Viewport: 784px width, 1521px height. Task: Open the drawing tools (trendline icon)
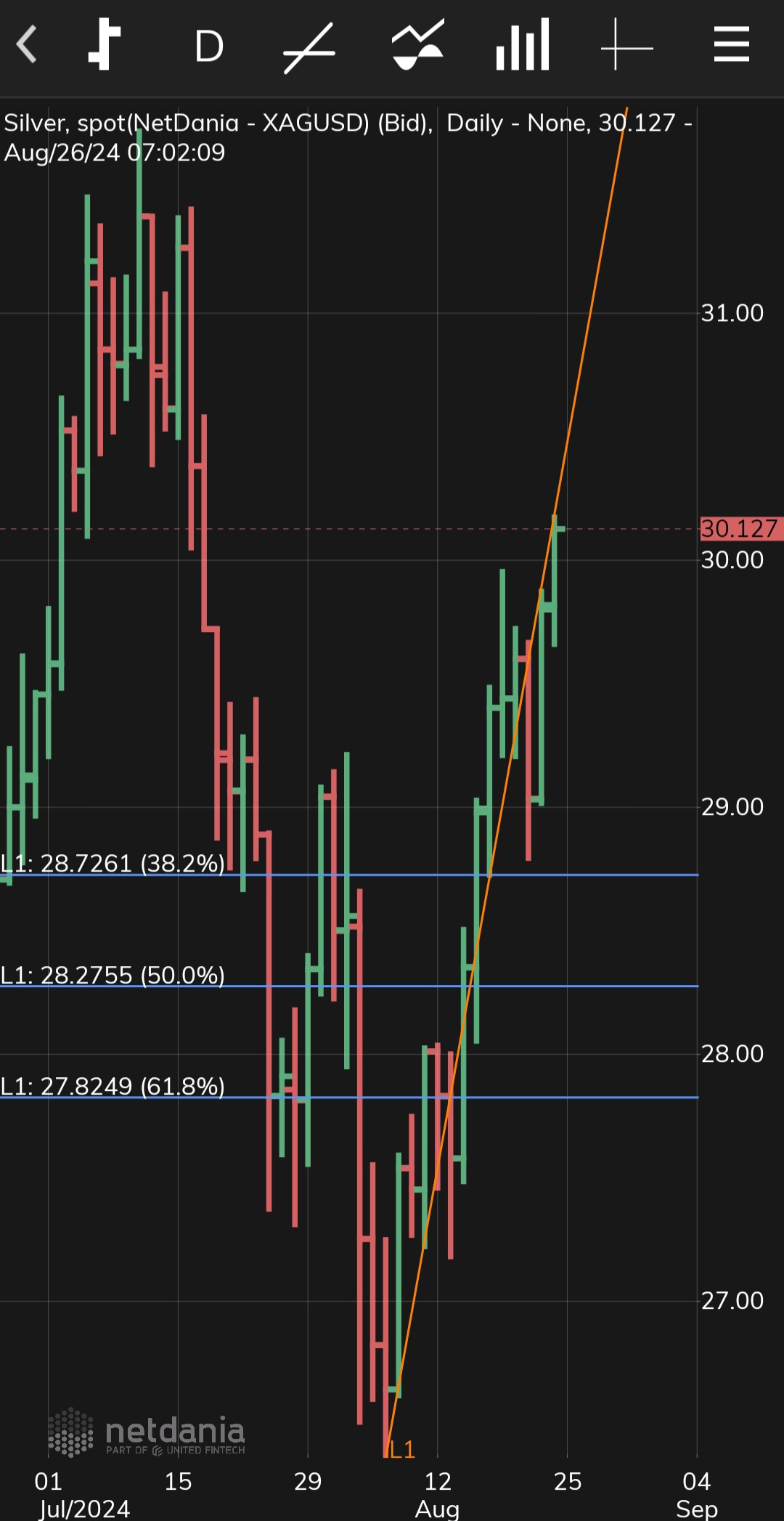coord(309,48)
